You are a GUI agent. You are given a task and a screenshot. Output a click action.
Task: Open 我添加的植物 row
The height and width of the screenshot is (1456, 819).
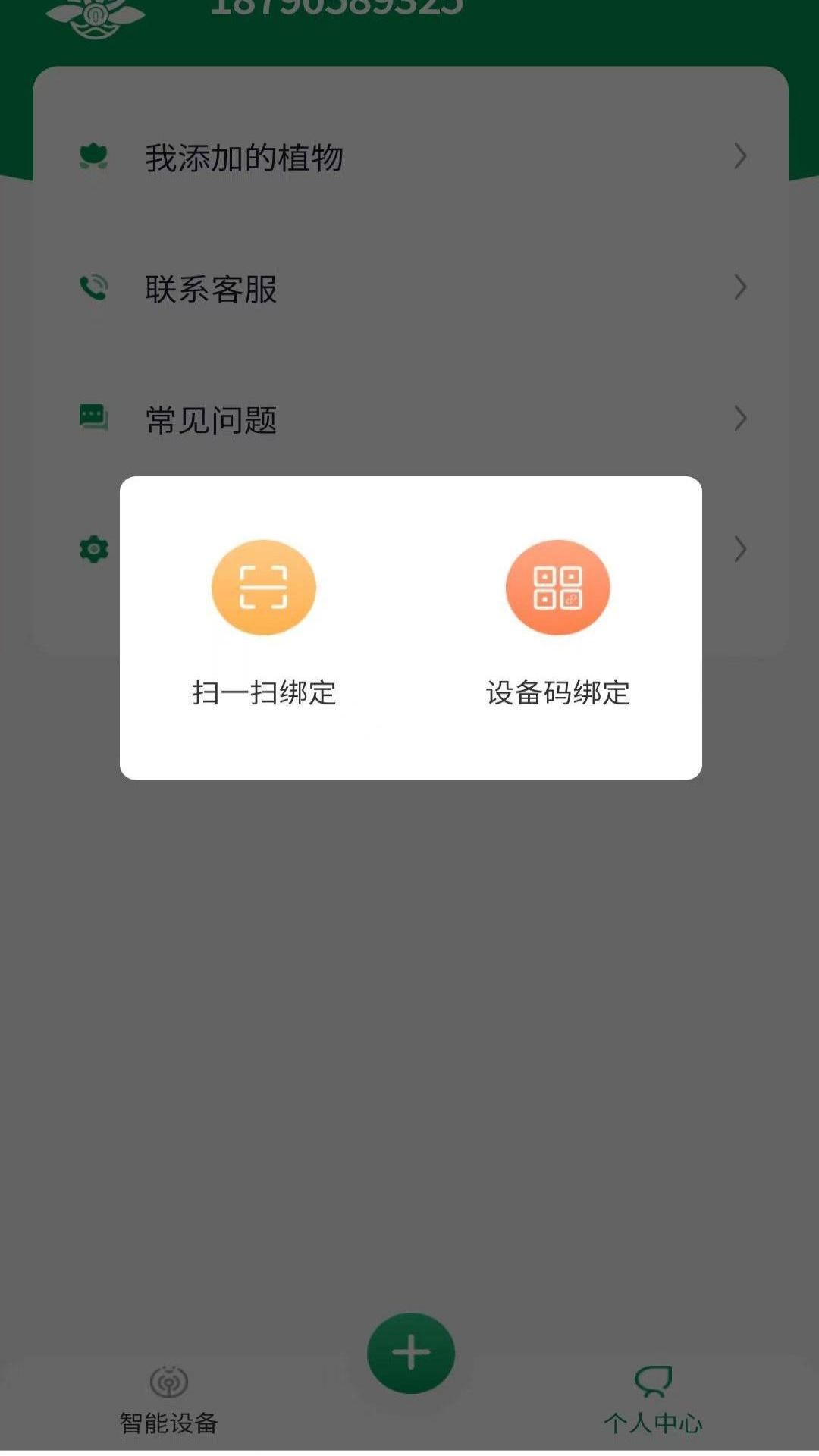pyautogui.click(x=410, y=157)
